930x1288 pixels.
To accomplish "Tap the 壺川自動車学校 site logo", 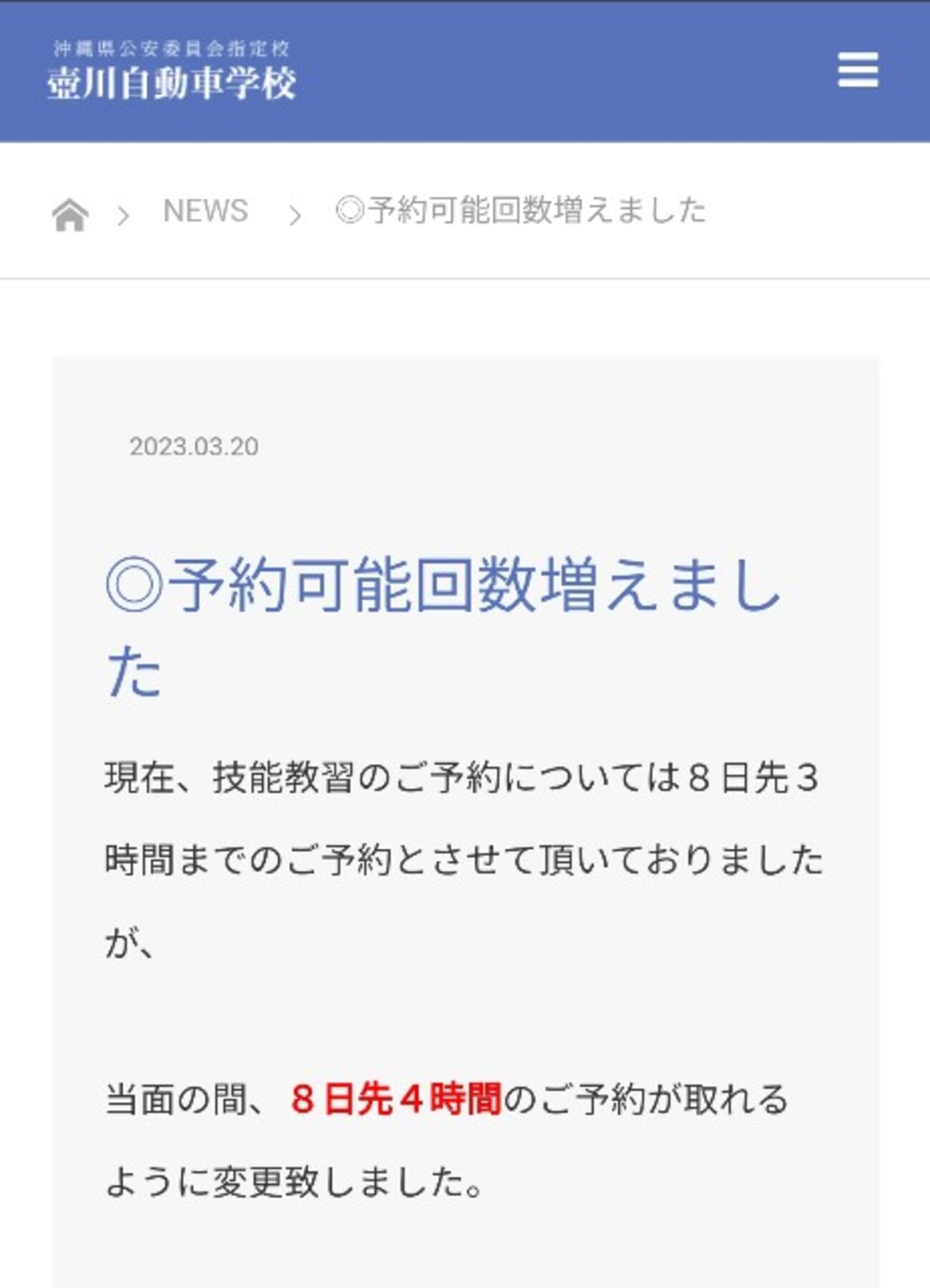I will pos(172,72).
